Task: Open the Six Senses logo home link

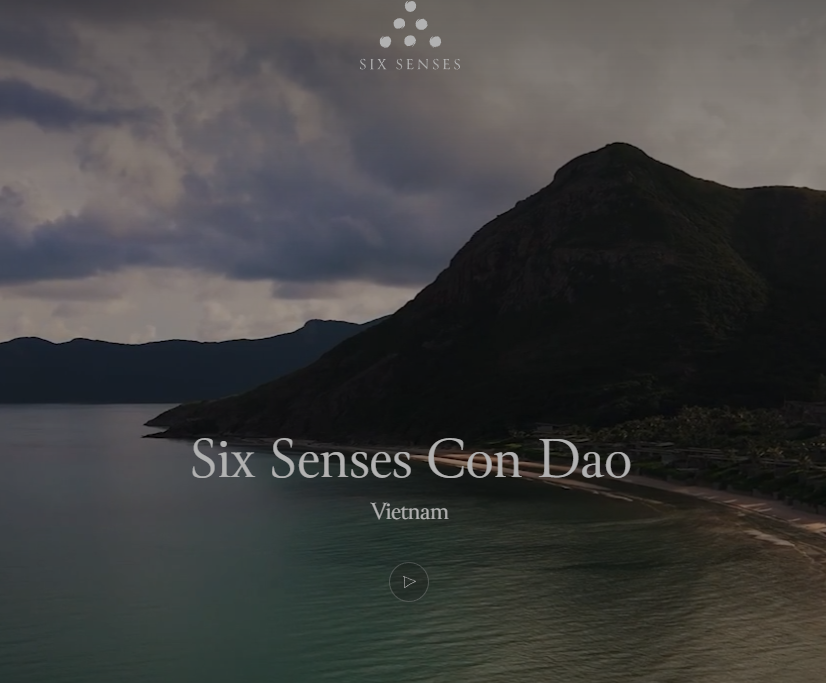Action: pos(410,35)
